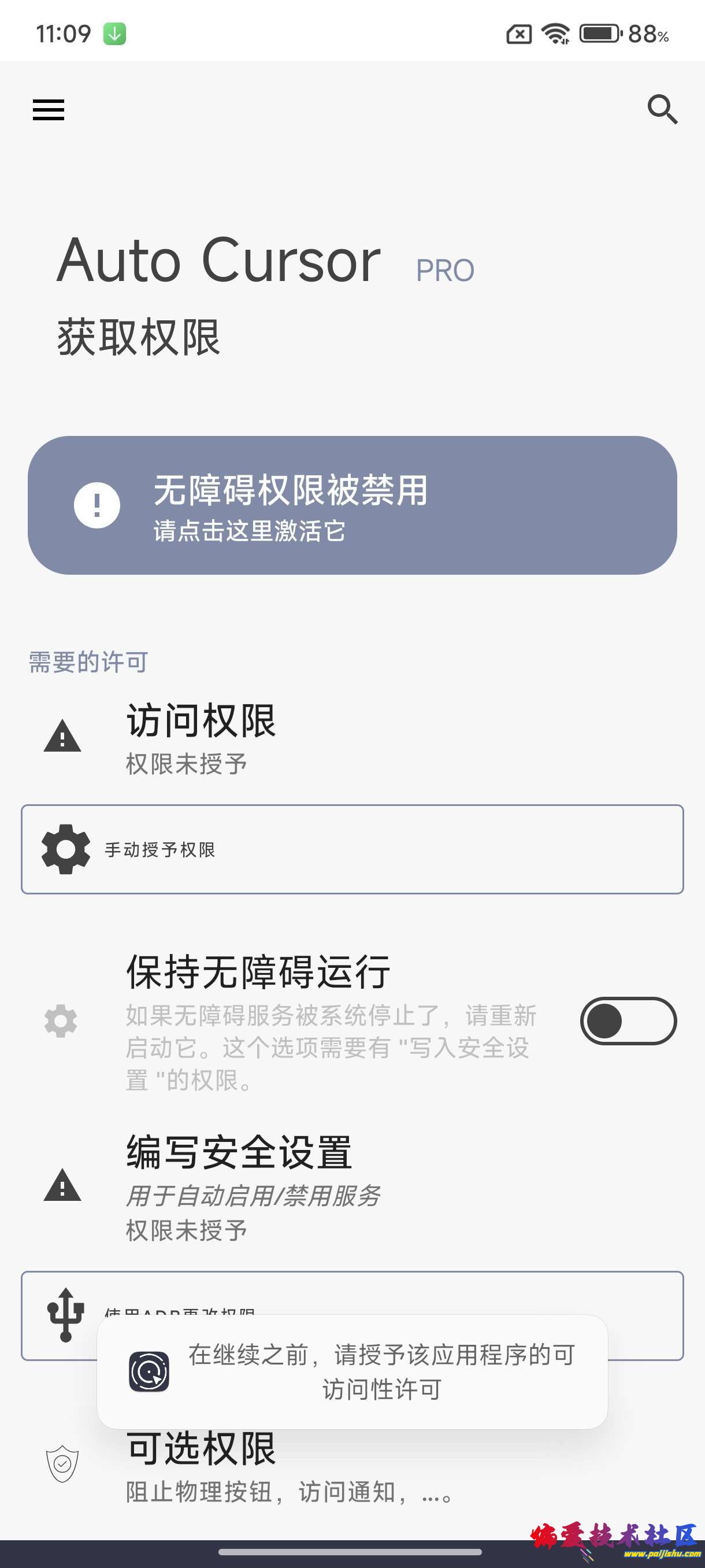Open the search icon

[662, 110]
